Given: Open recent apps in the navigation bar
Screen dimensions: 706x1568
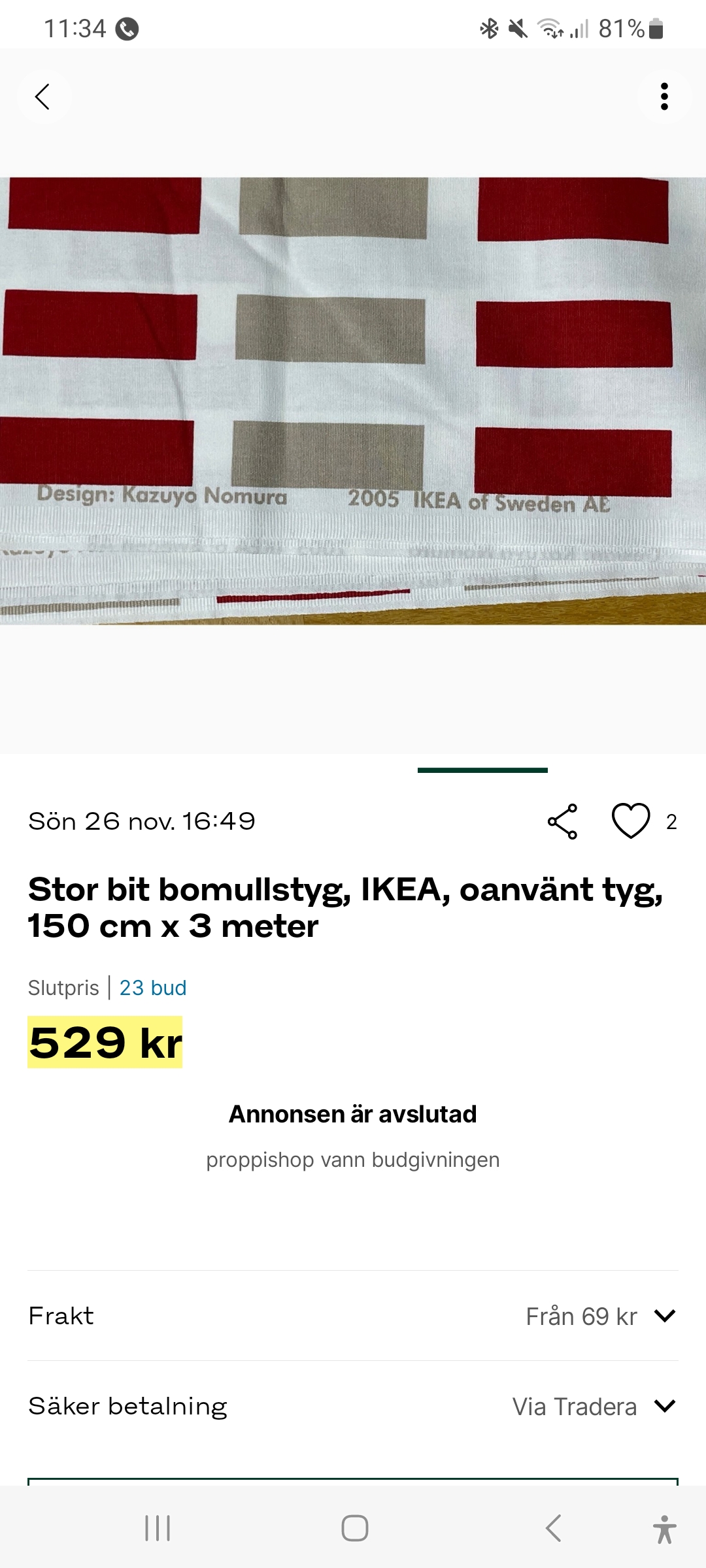Looking at the screenshot, I should pos(158,1528).
